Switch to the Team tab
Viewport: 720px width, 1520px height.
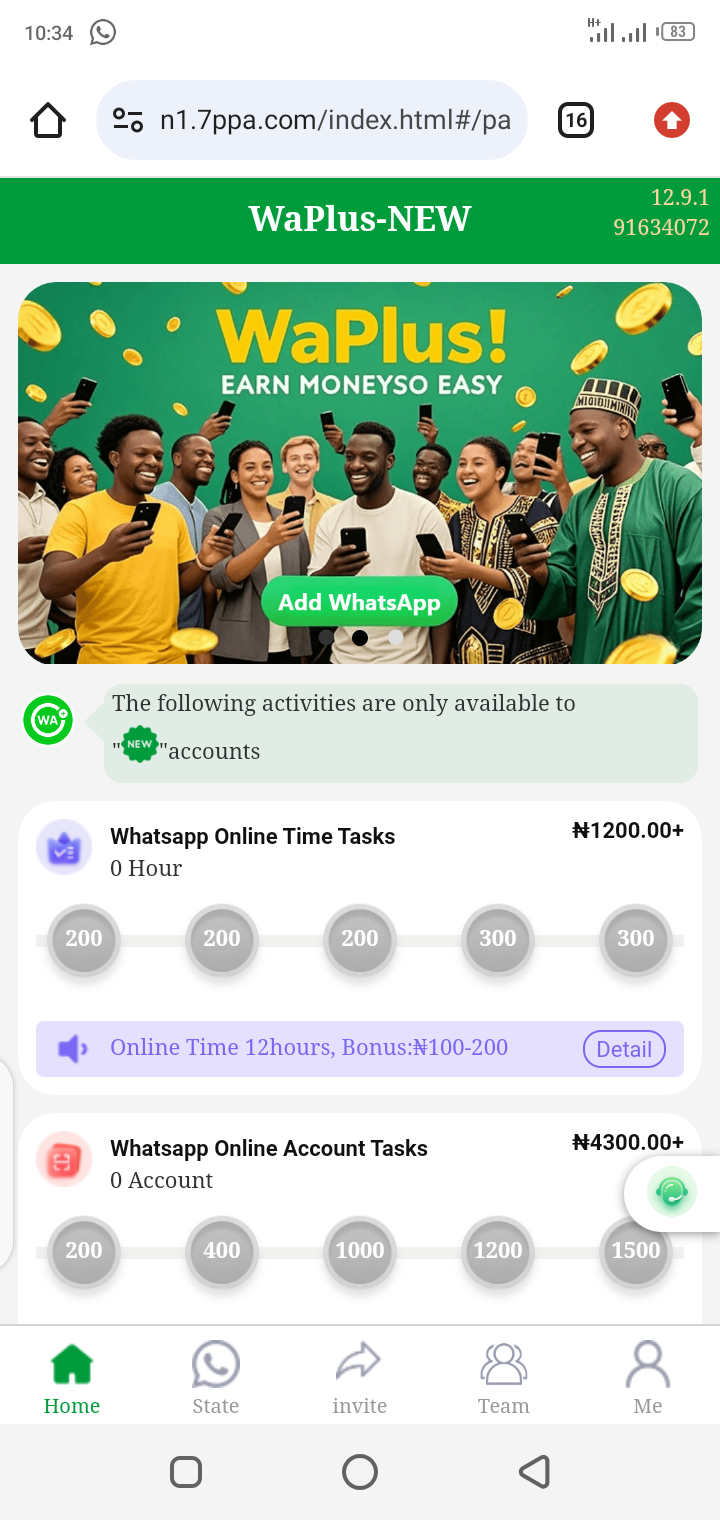click(x=503, y=1378)
